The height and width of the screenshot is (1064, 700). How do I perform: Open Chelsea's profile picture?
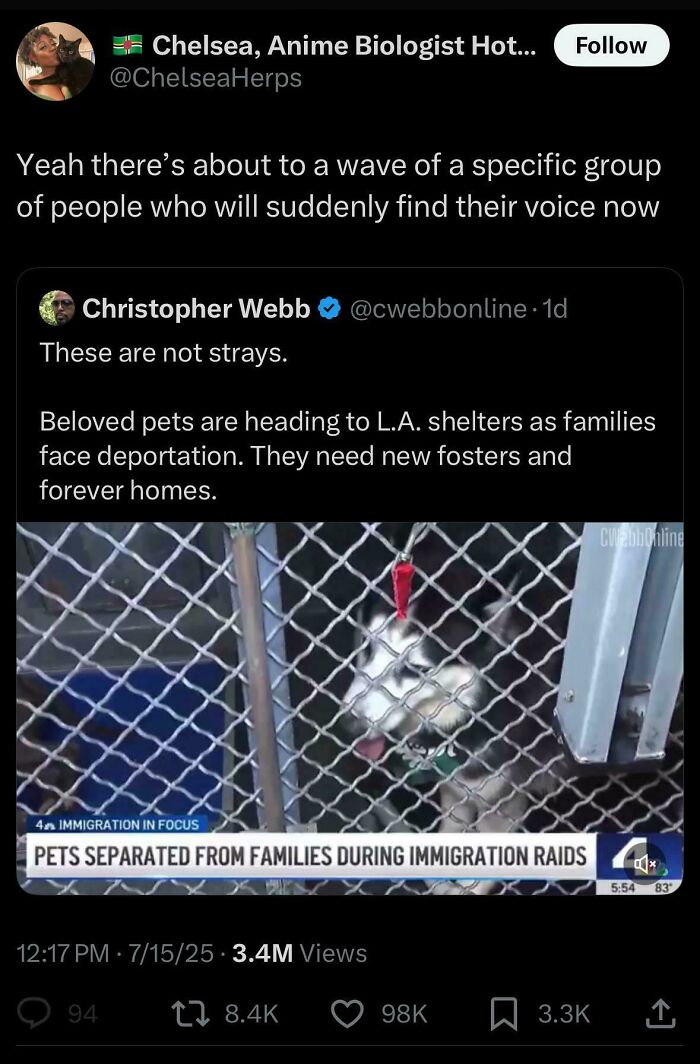[x=56, y=61]
